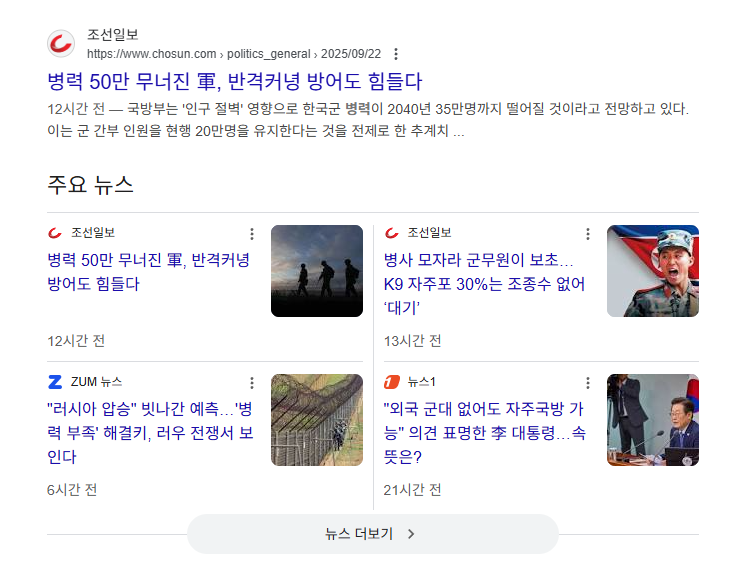This screenshot has width=746, height=573.
Task: Open the overflow menu on the '병력 50만 무너진' card
Action: [x=252, y=234]
